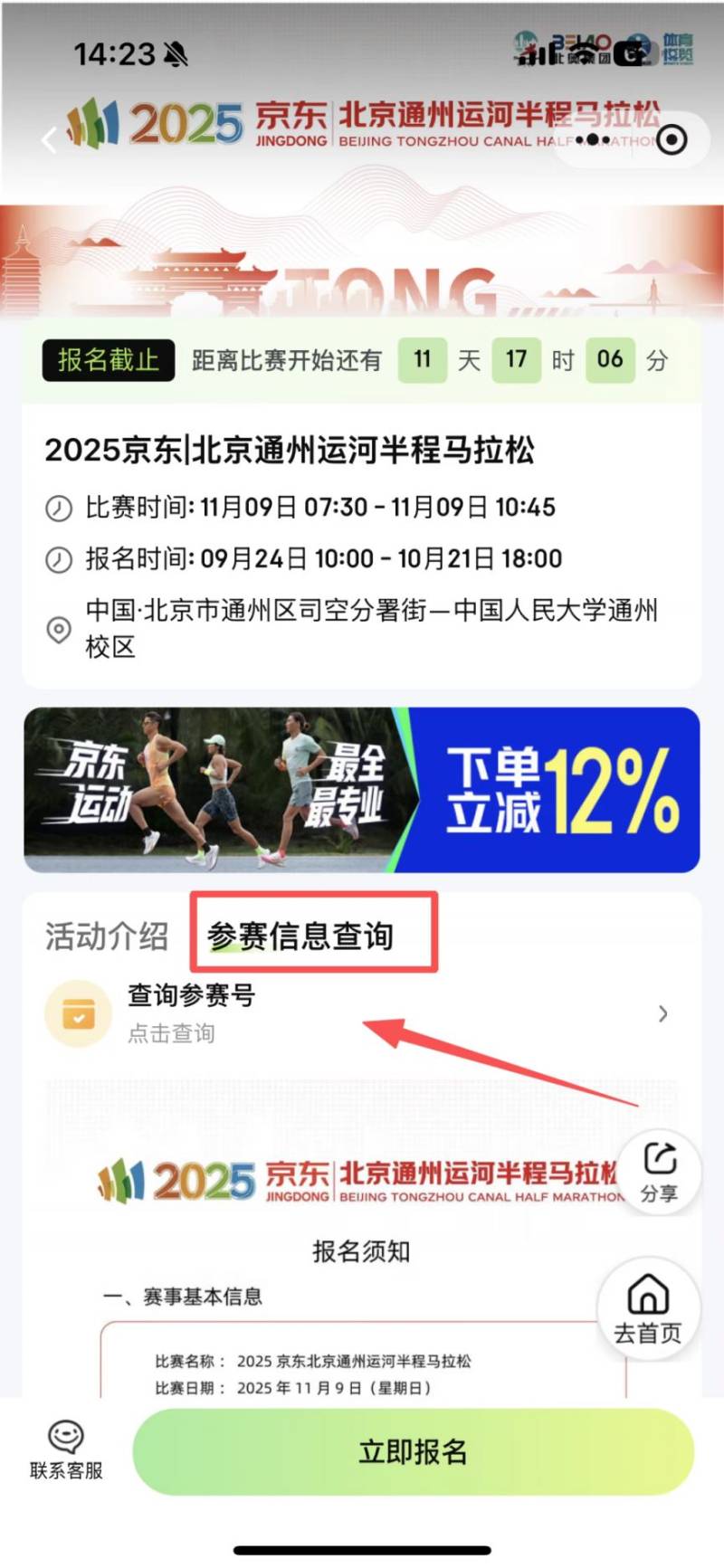Tap 点击查询 under 查询参赛号
This screenshot has height=1568, width=724.
(171, 1033)
